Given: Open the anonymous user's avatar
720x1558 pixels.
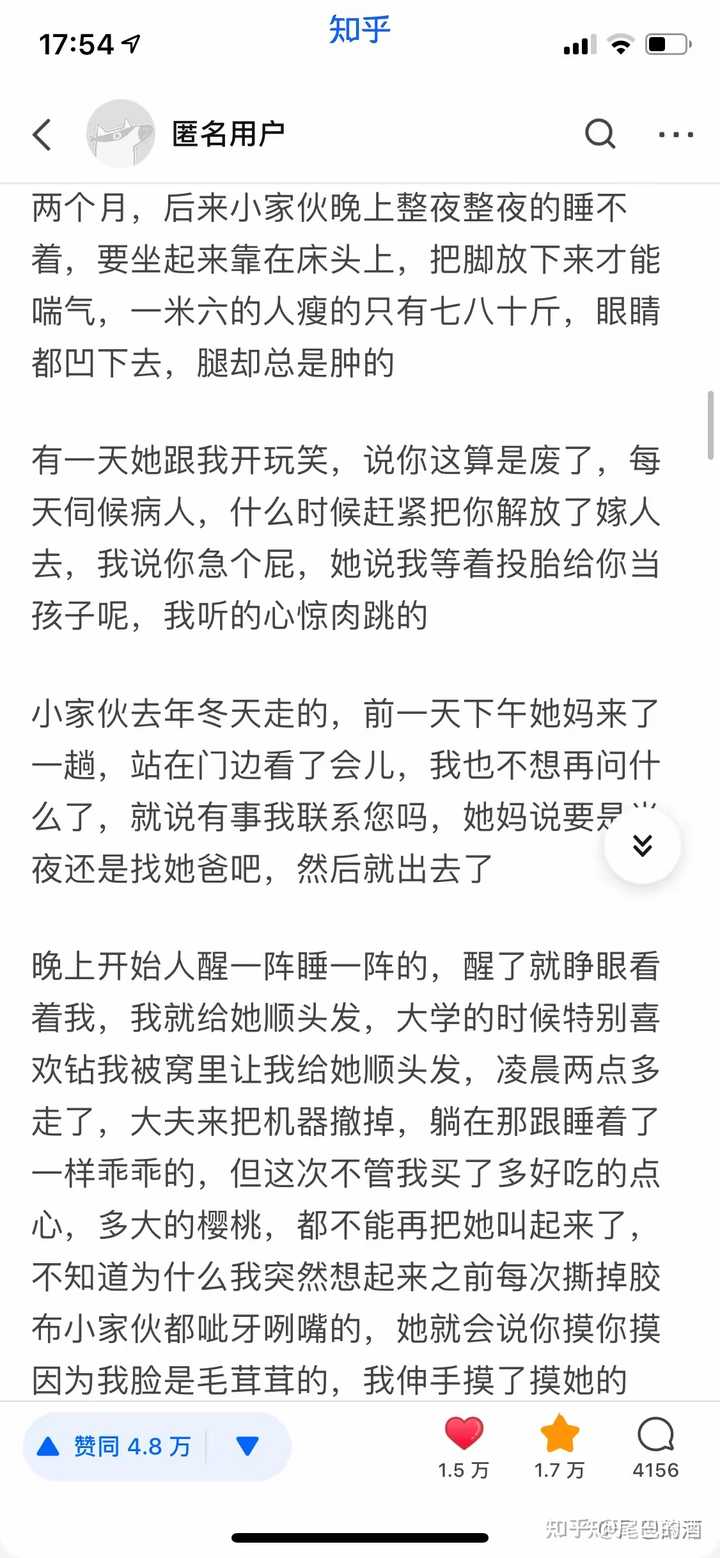Looking at the screenshot, I should (120, 133).
